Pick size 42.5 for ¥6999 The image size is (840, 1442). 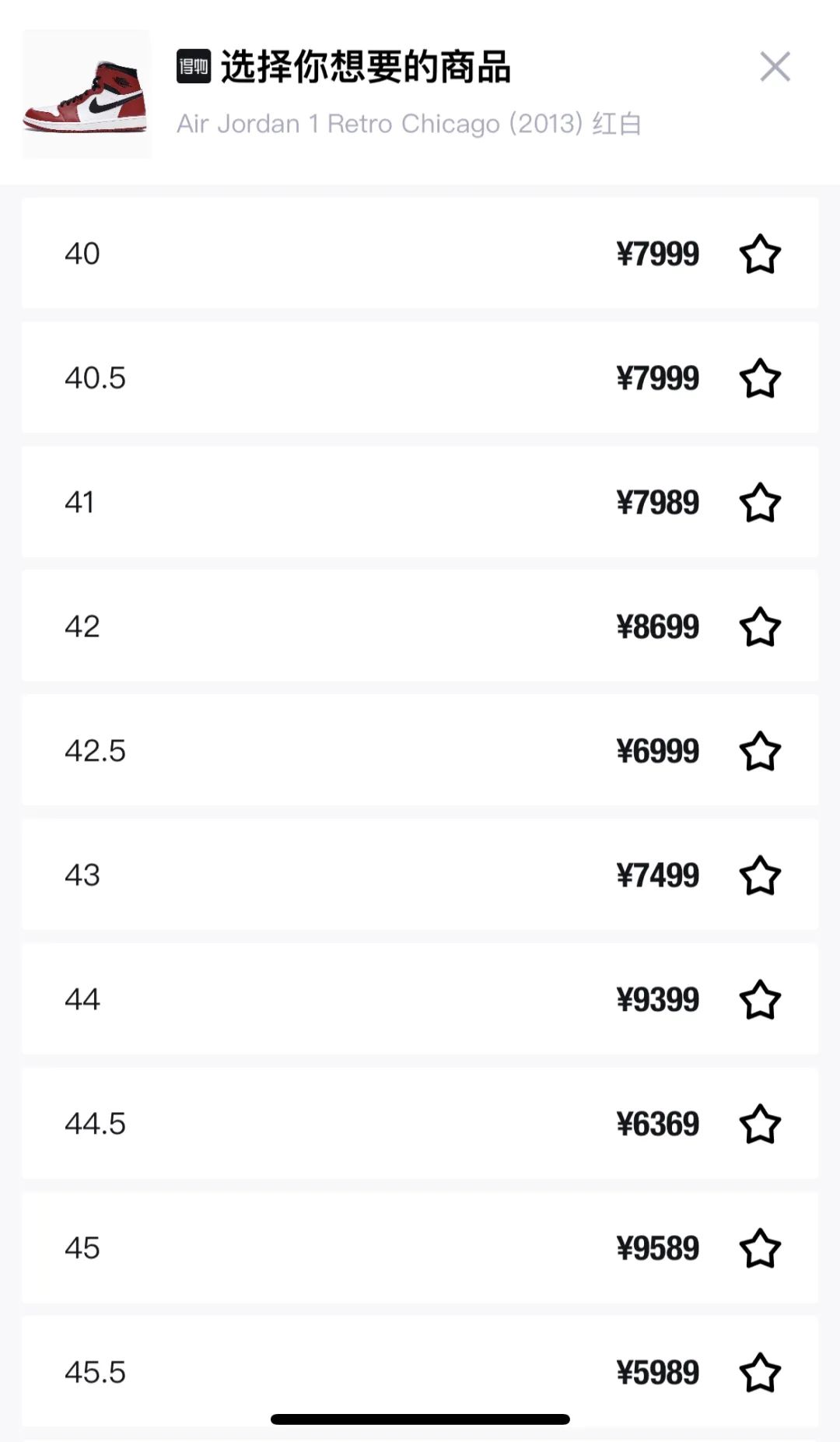(x=420, y=750)
